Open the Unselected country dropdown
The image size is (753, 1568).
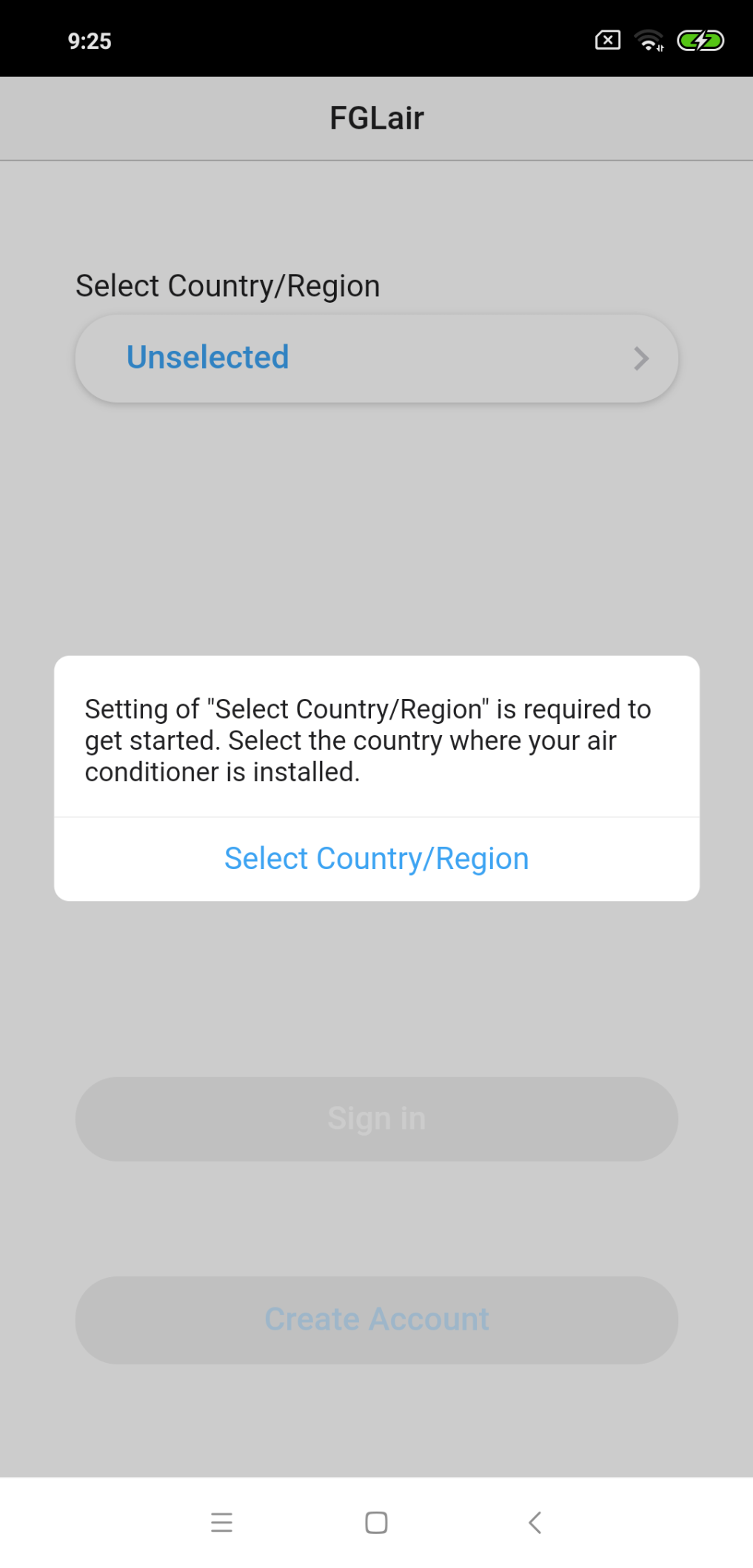[376, 358]
